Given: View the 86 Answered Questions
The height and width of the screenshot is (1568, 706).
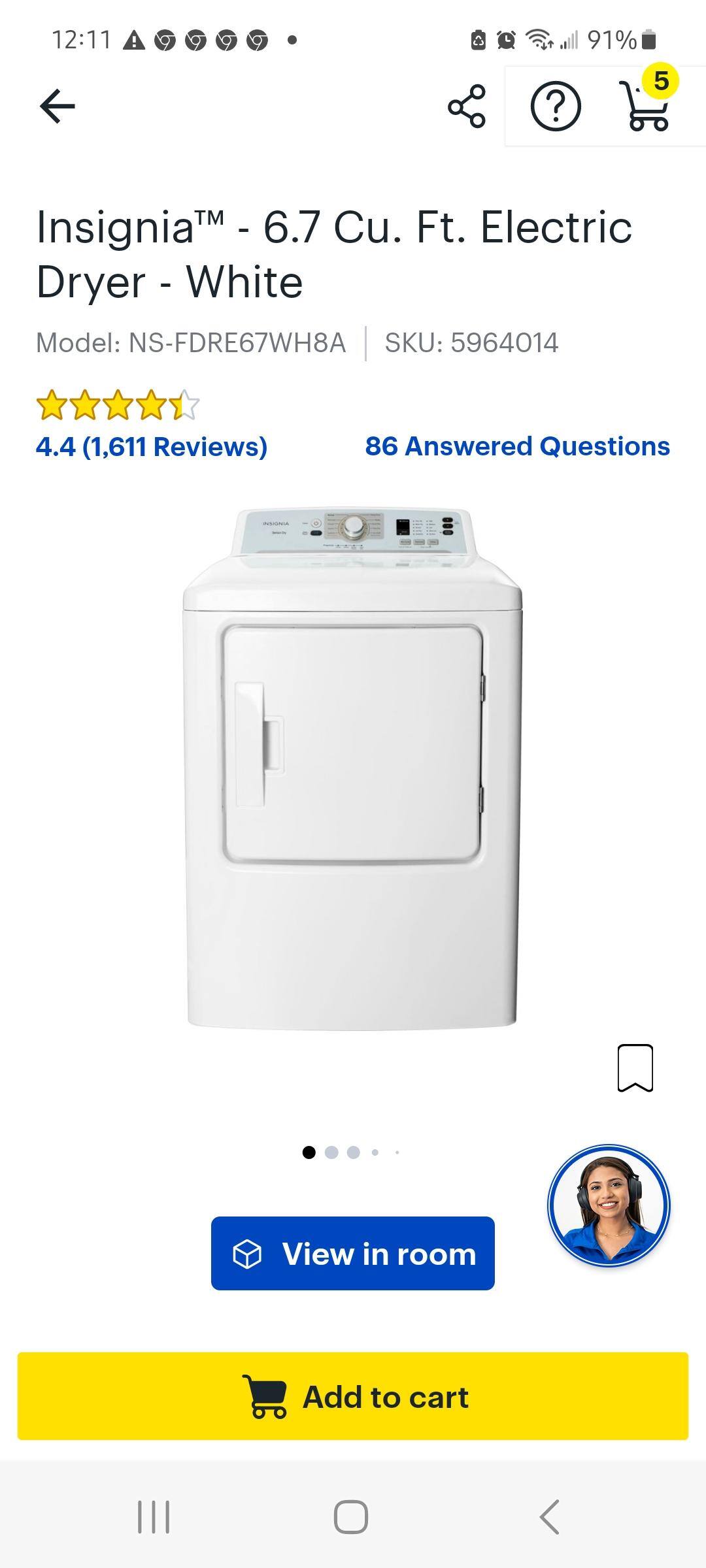Looking at the screenshot, I should [517, 447].
